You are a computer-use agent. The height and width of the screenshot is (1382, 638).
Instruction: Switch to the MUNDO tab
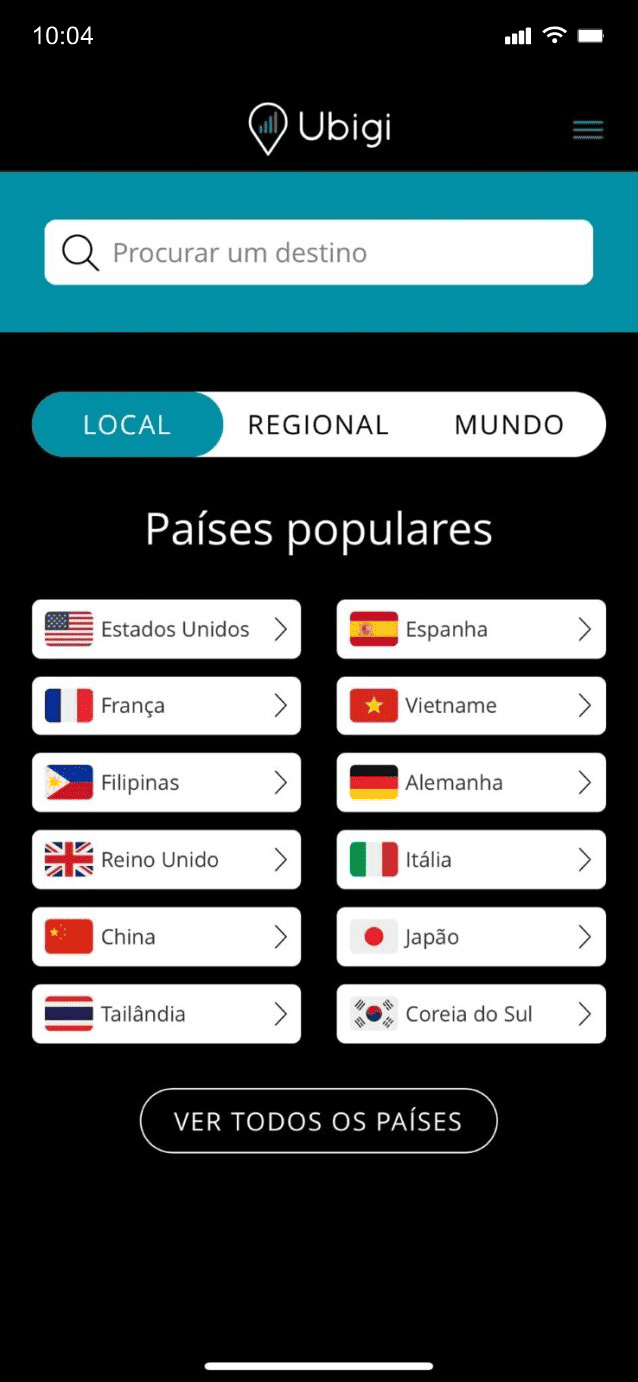pyautogui.click(x=509, y=425)
